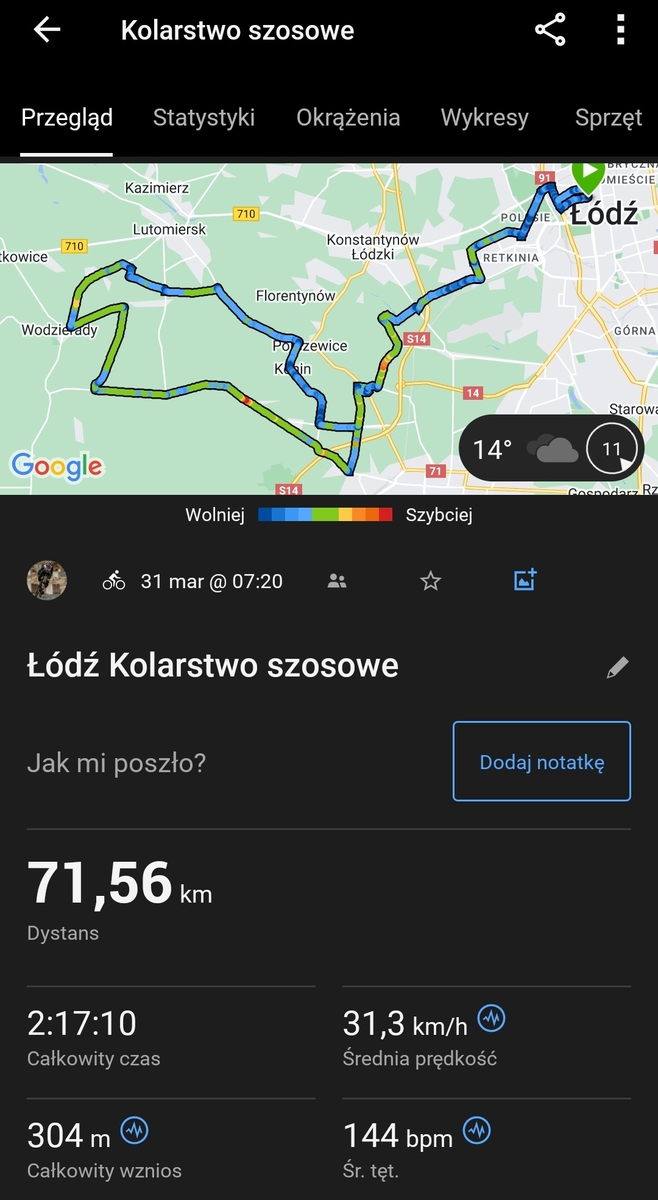Select the Sprzęt tab
This screenshot has width=658, height=1200.
click(x=608, y=118)
